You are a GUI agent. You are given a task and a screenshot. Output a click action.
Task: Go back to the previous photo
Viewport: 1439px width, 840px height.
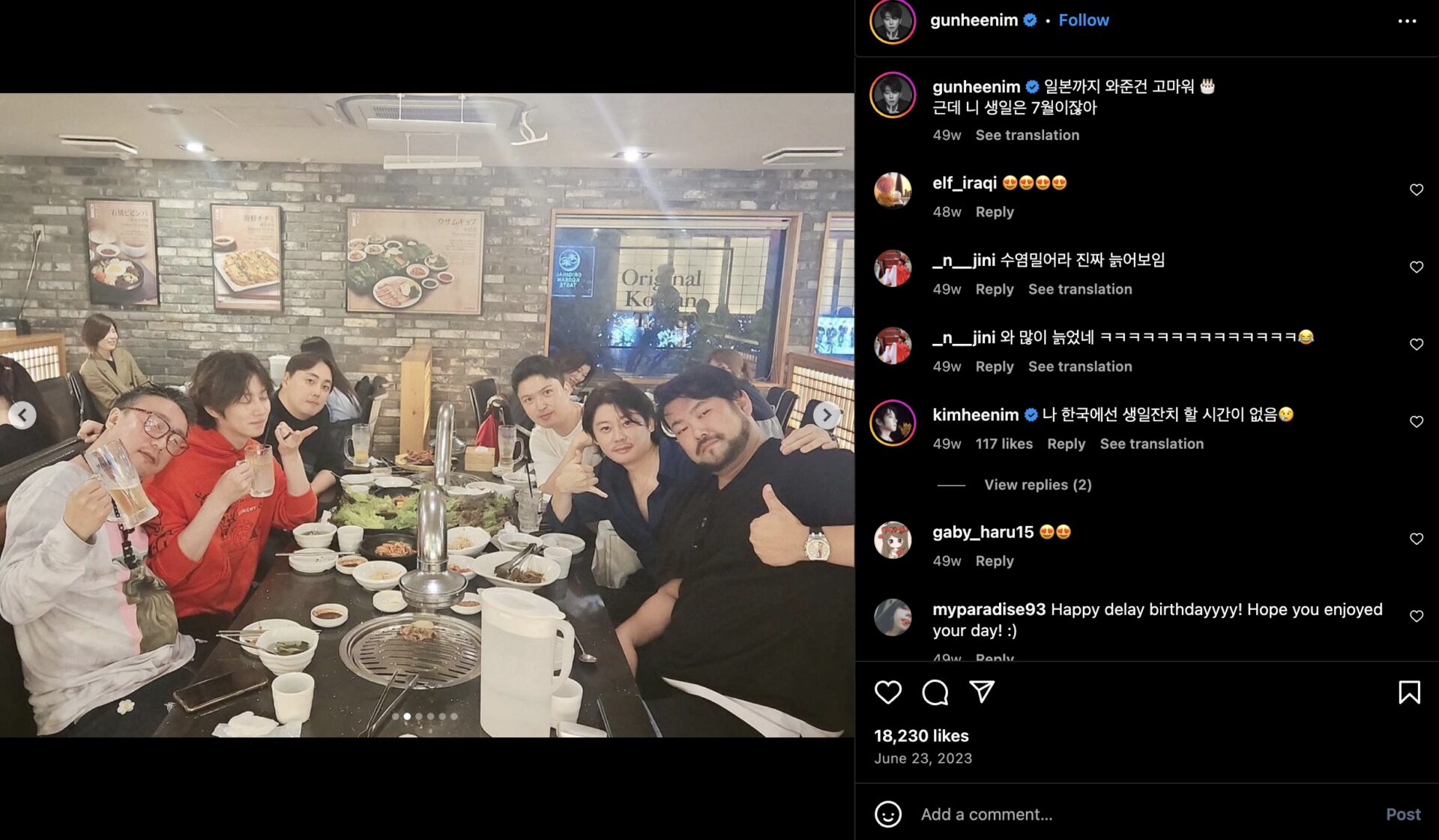(x=22, y=414)
